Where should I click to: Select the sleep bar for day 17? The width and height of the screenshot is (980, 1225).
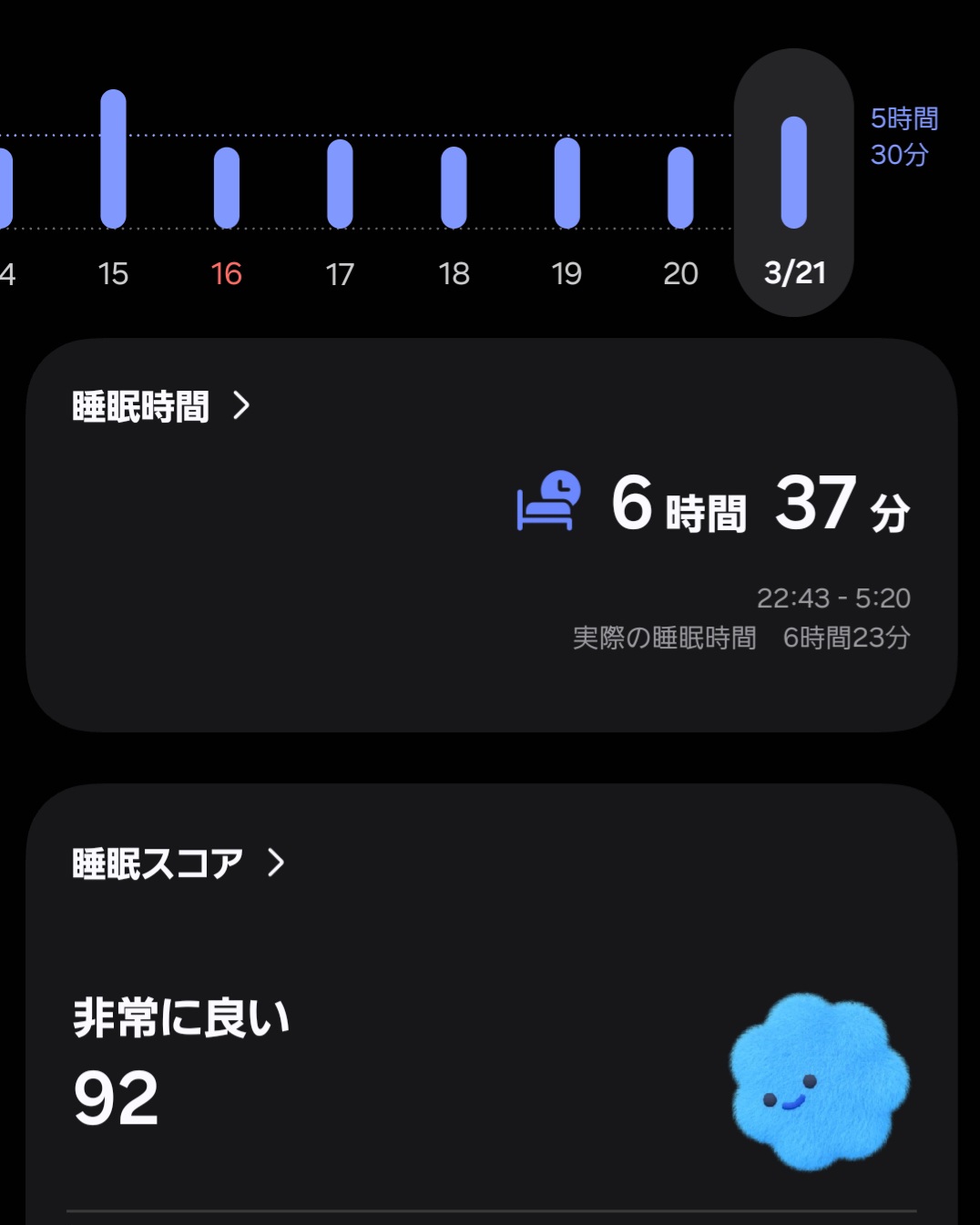(x=340, y=183)
